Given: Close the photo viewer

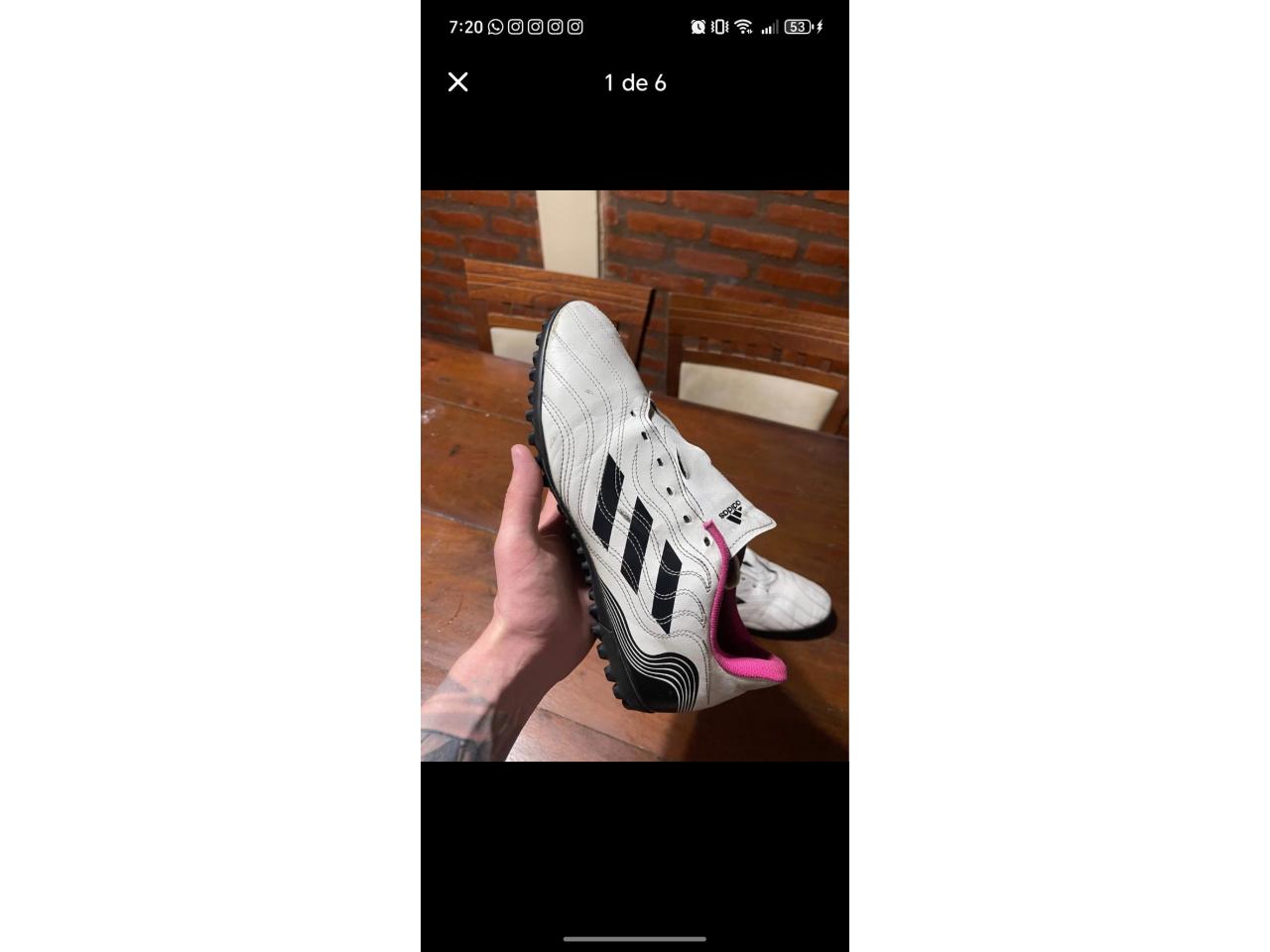Looking at the screenshot, I should pyautogui.click(x=457, y=82).
